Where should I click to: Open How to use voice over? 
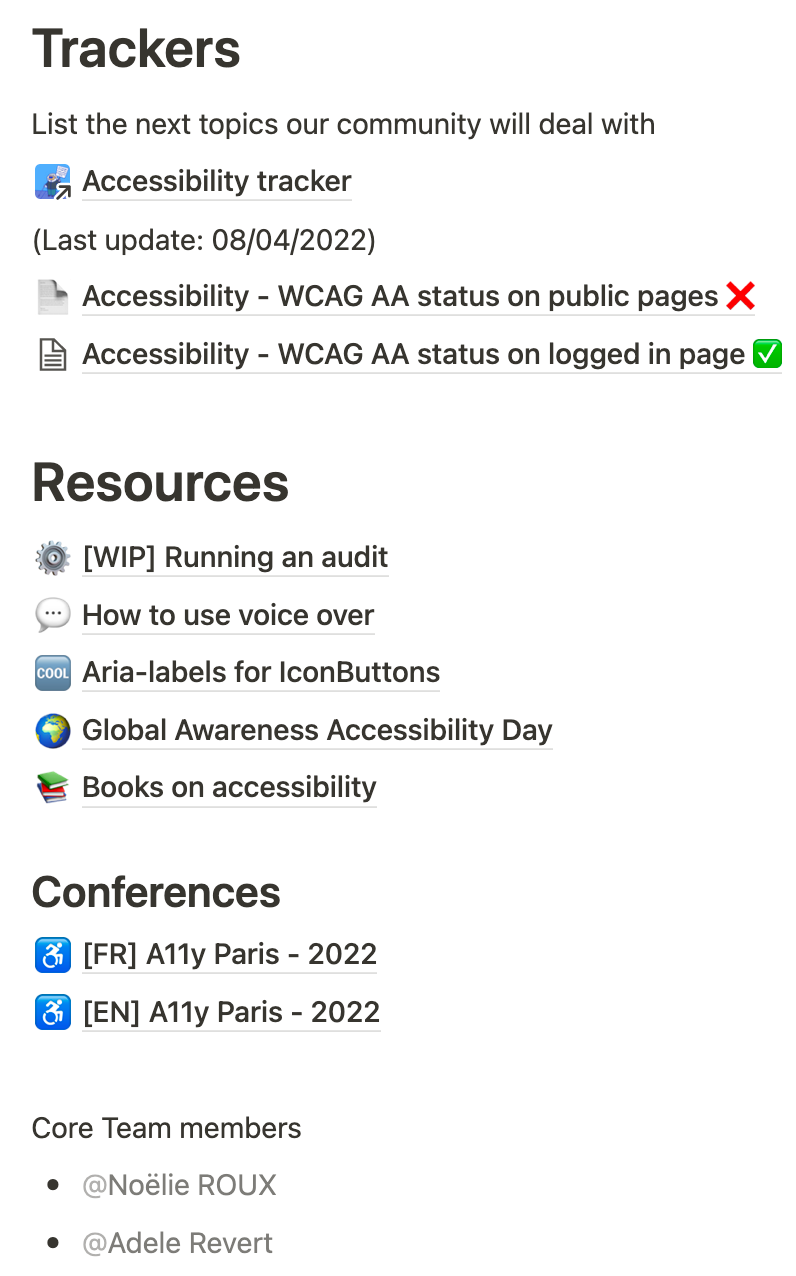[x=228, y=616]
